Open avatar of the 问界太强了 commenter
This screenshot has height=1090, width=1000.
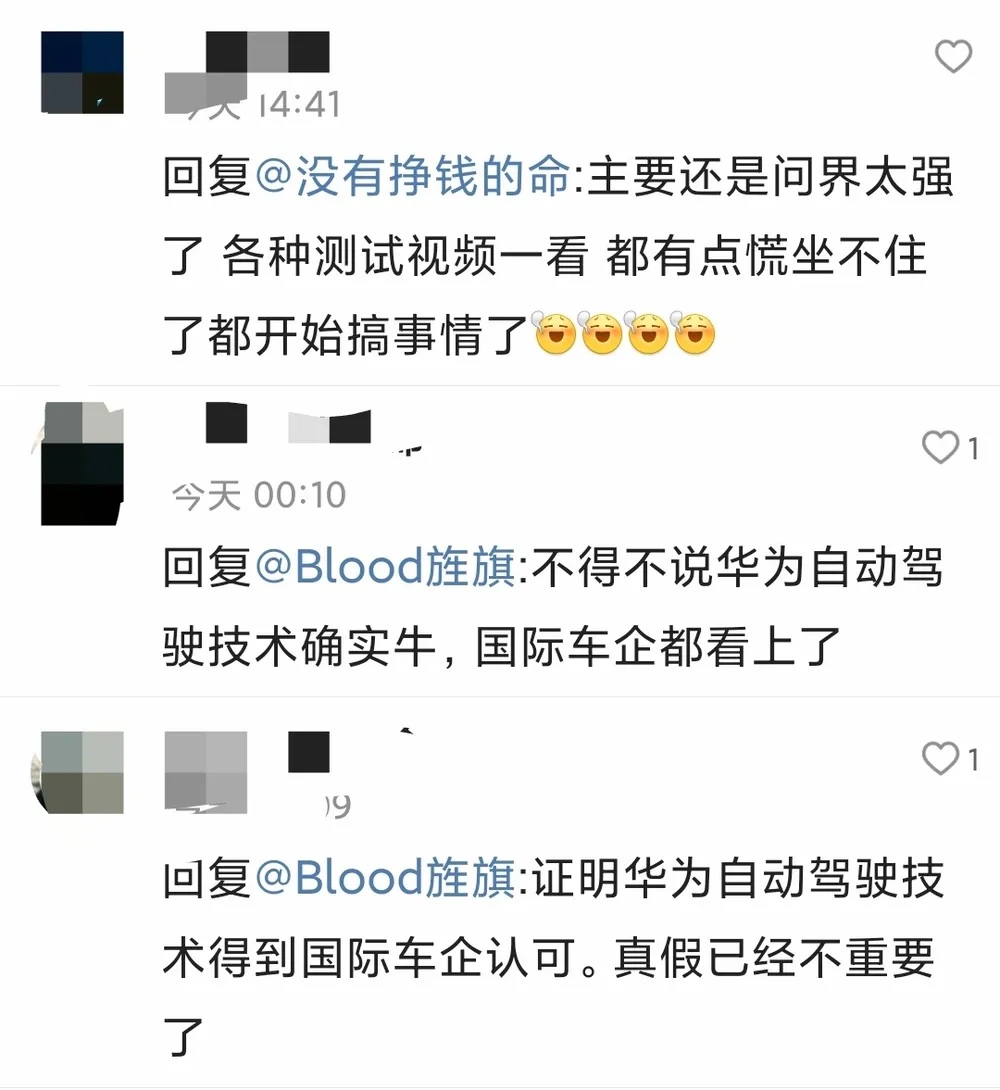(x=82, y=72)
